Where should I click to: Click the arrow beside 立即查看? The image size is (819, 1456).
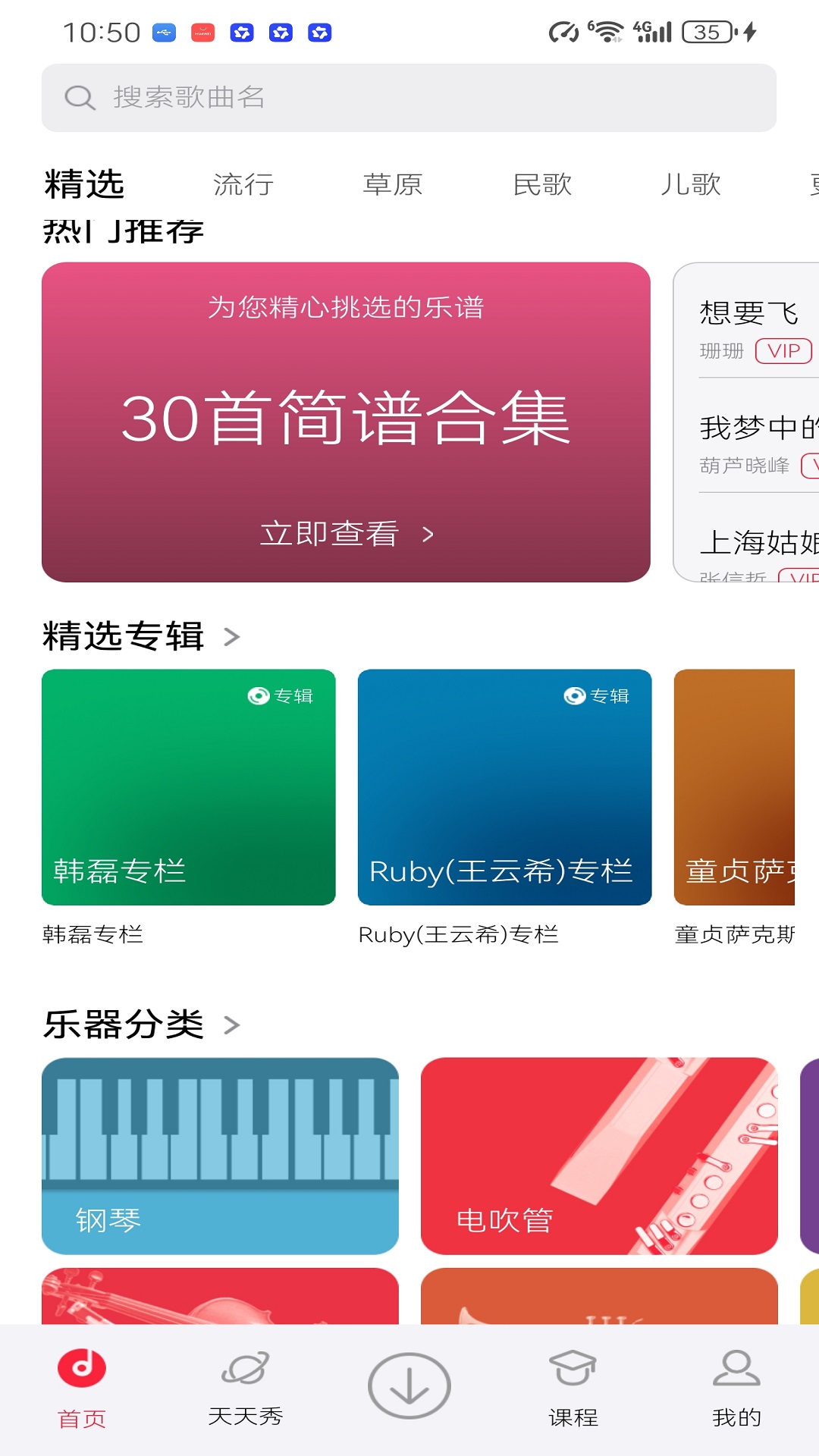click(x=428, y=535)
